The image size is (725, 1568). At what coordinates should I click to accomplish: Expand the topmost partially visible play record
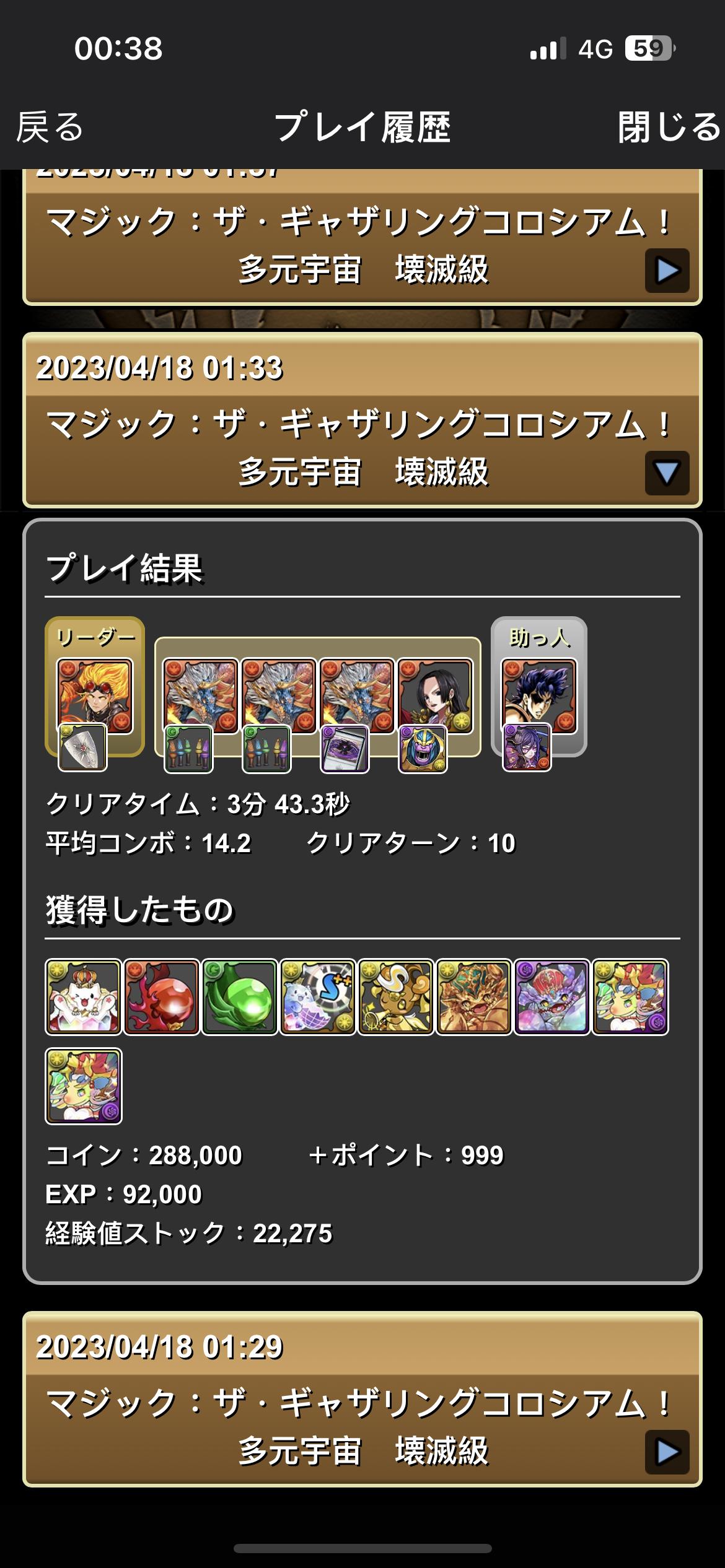(x=667, y=271)
